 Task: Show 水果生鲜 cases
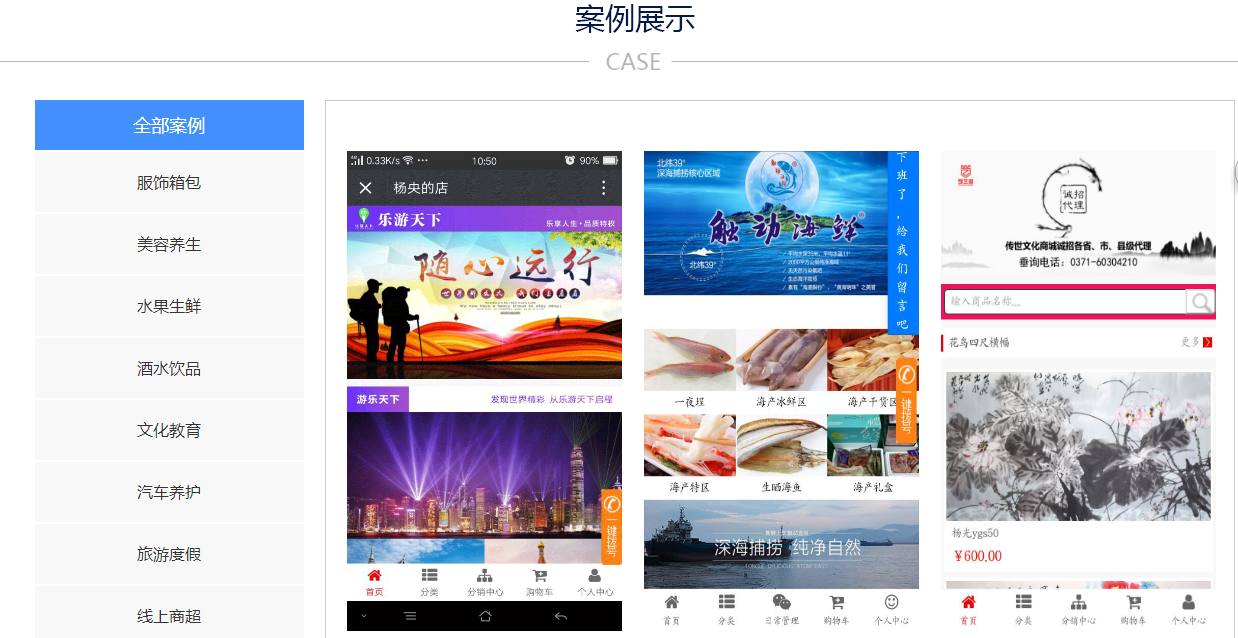point(169,307)
